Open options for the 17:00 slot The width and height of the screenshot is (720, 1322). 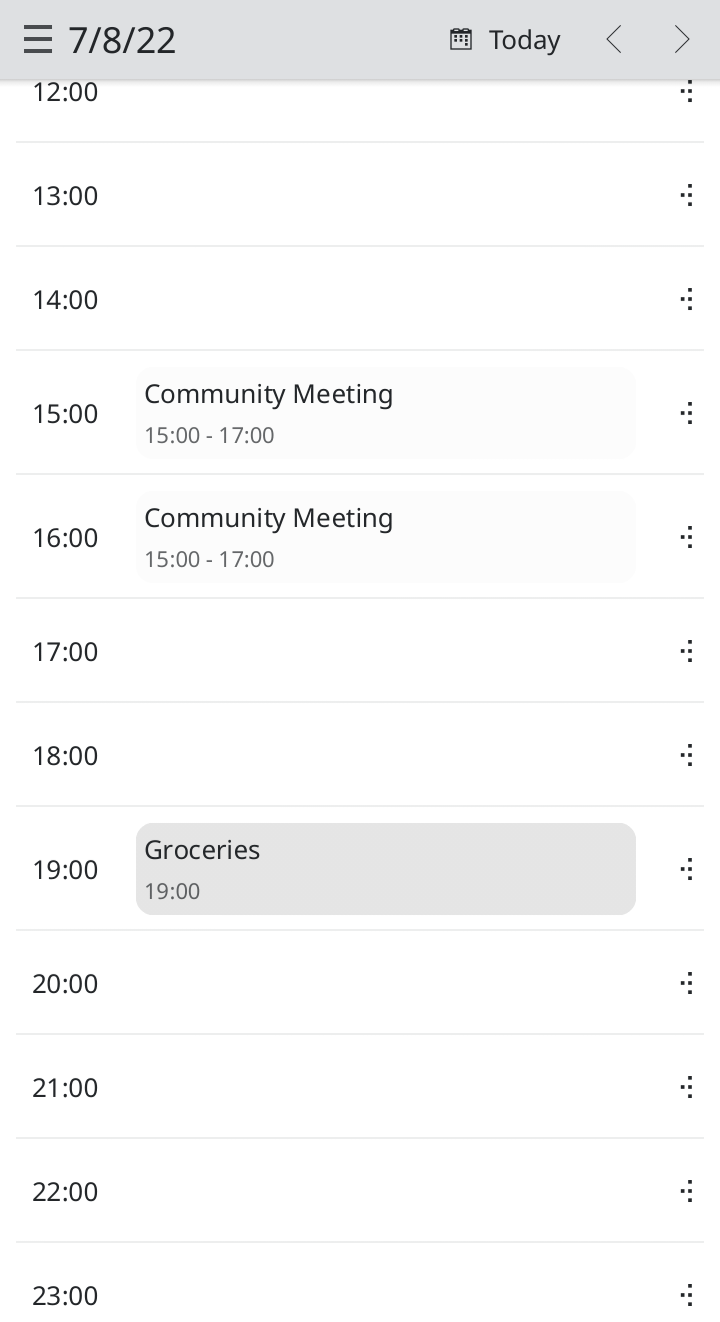pyautogui.click(x=687, y=651)
